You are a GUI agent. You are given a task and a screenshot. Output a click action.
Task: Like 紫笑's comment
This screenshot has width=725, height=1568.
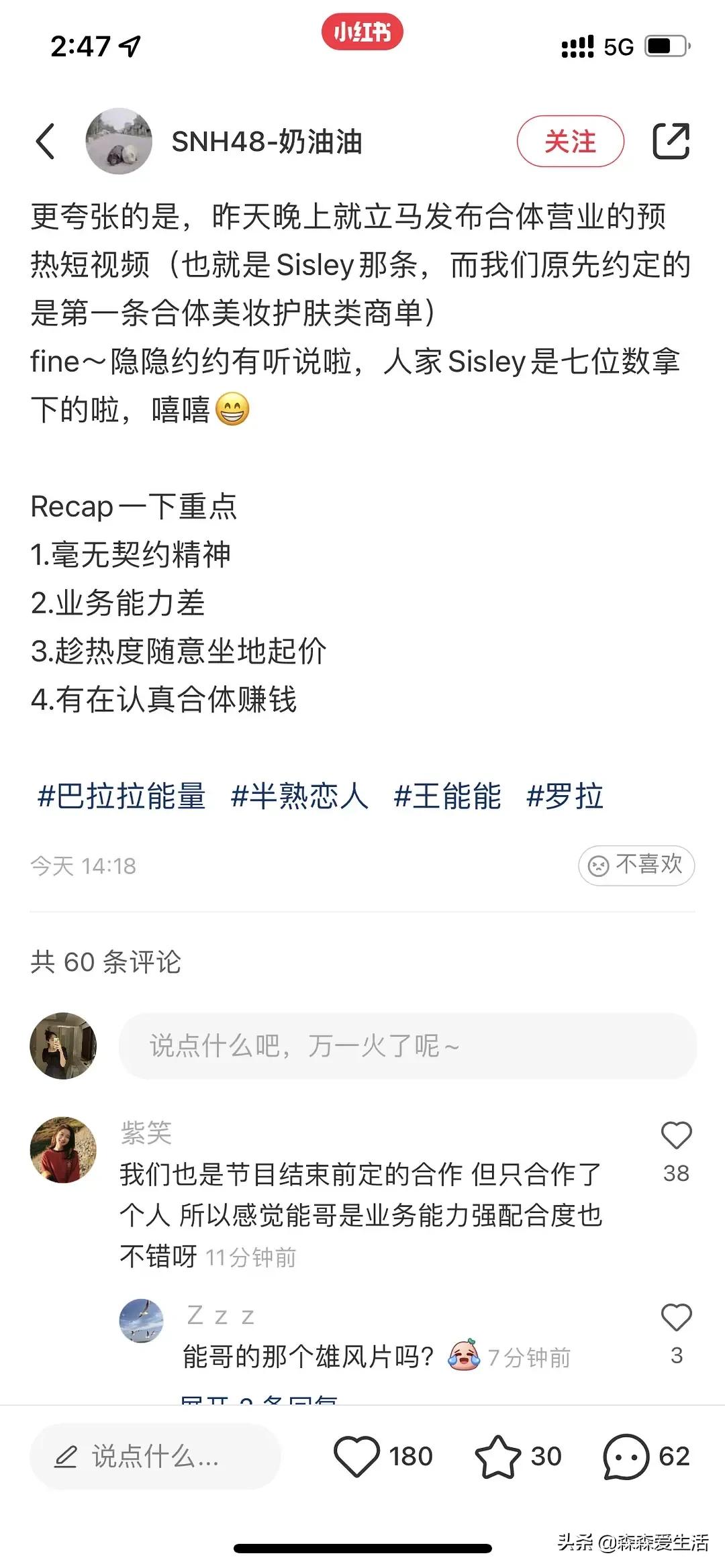676,1136
